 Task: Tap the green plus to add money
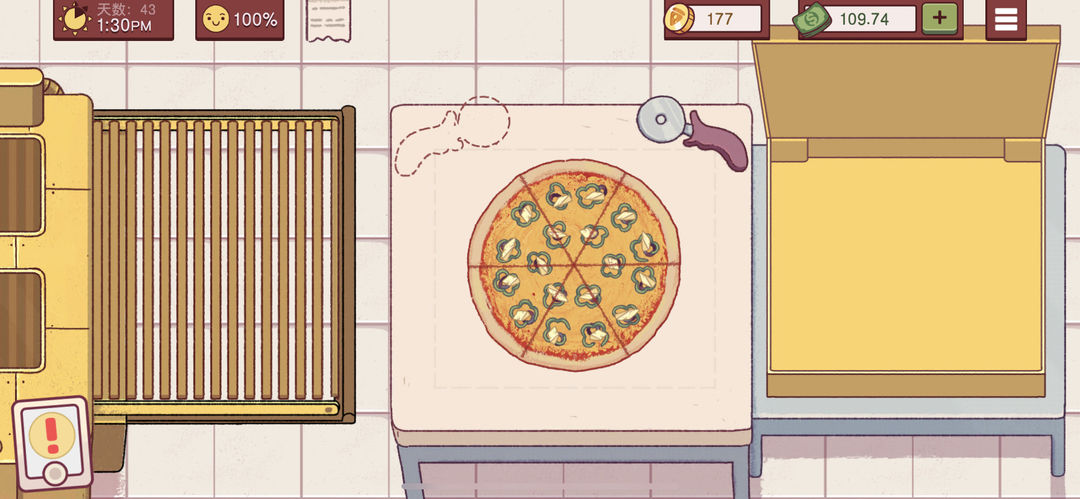938,18
